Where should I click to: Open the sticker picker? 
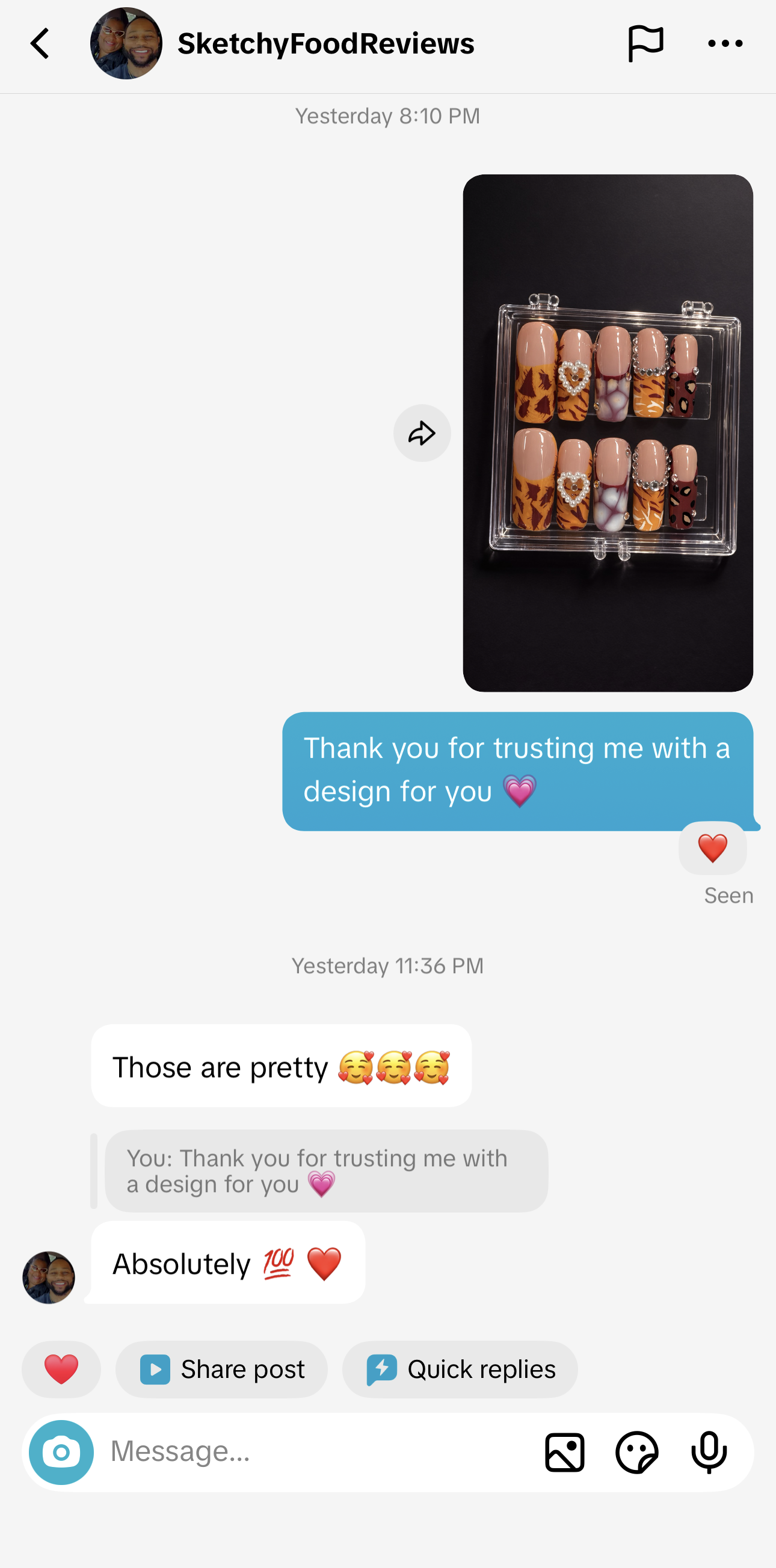[x=636, y=1453]
